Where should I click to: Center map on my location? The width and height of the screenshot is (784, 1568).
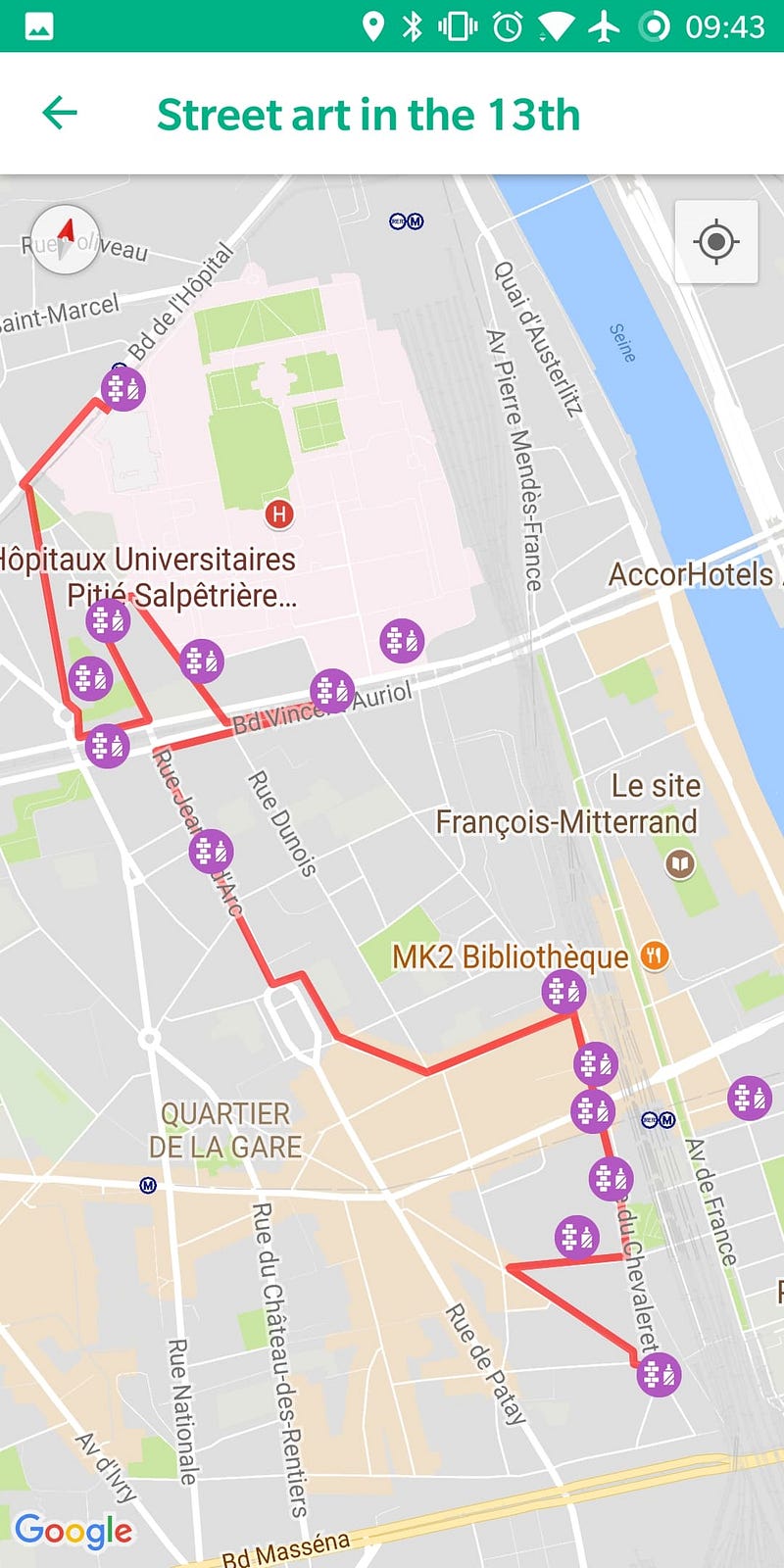click(x=716, y=242)
